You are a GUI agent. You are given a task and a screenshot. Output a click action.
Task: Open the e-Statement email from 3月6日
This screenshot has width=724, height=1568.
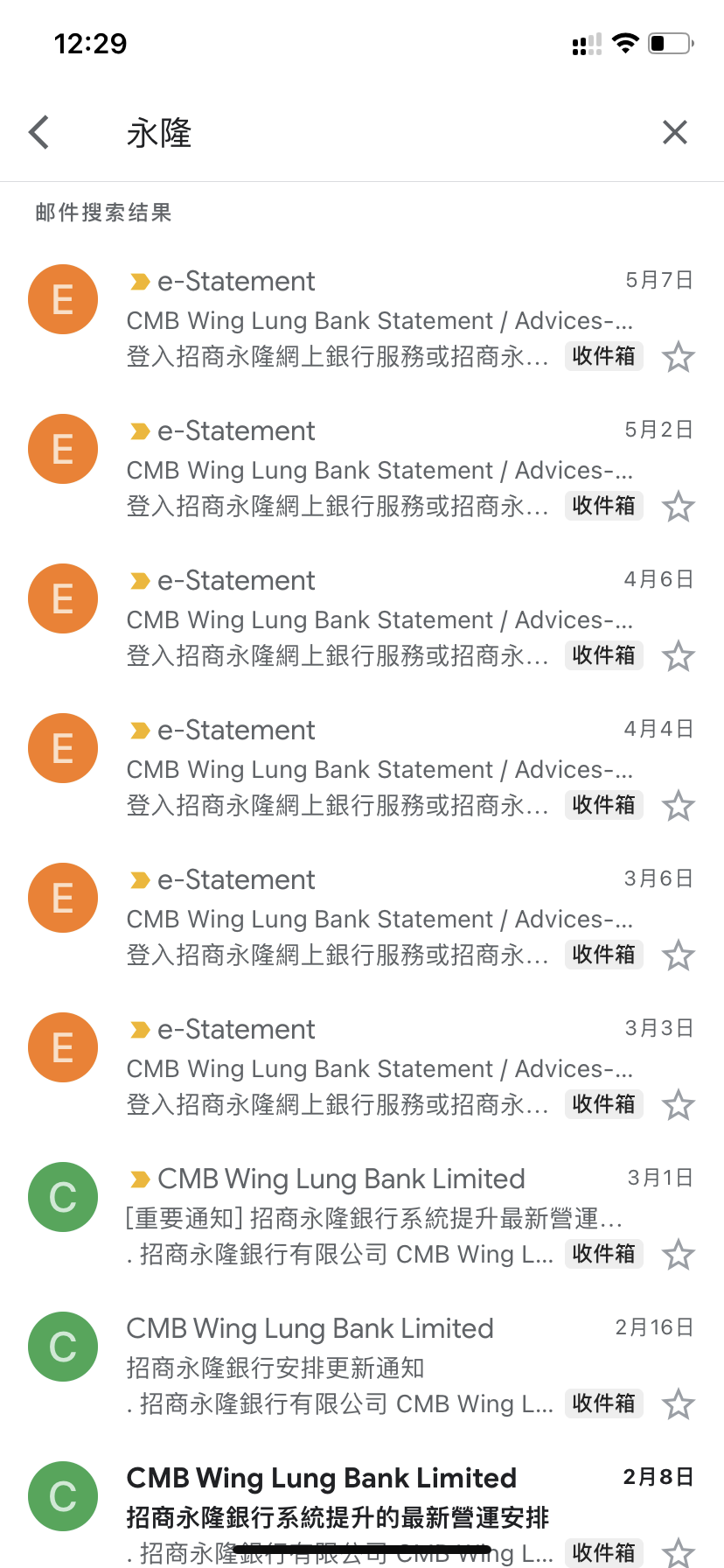click(367, 919)
